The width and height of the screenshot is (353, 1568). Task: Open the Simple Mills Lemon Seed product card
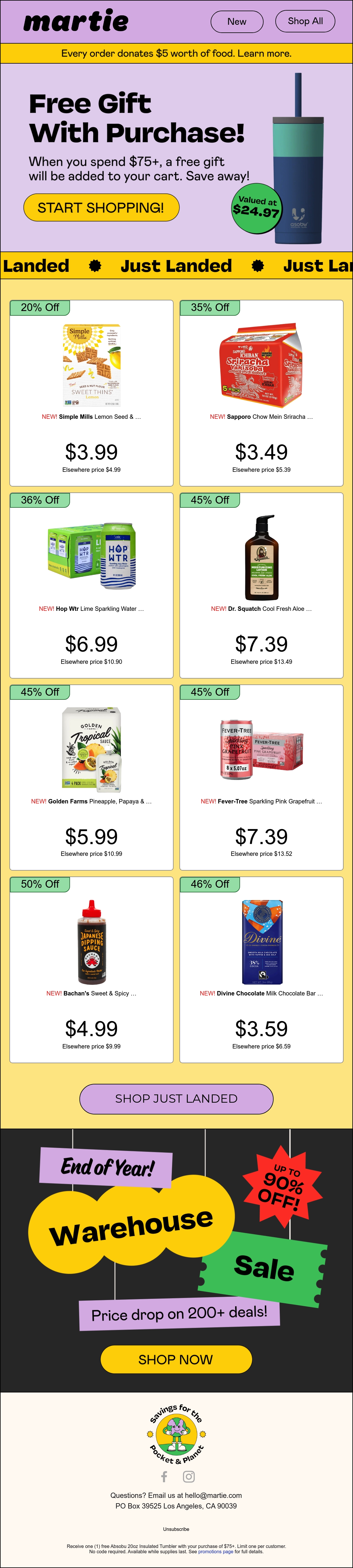coord(91,393)
